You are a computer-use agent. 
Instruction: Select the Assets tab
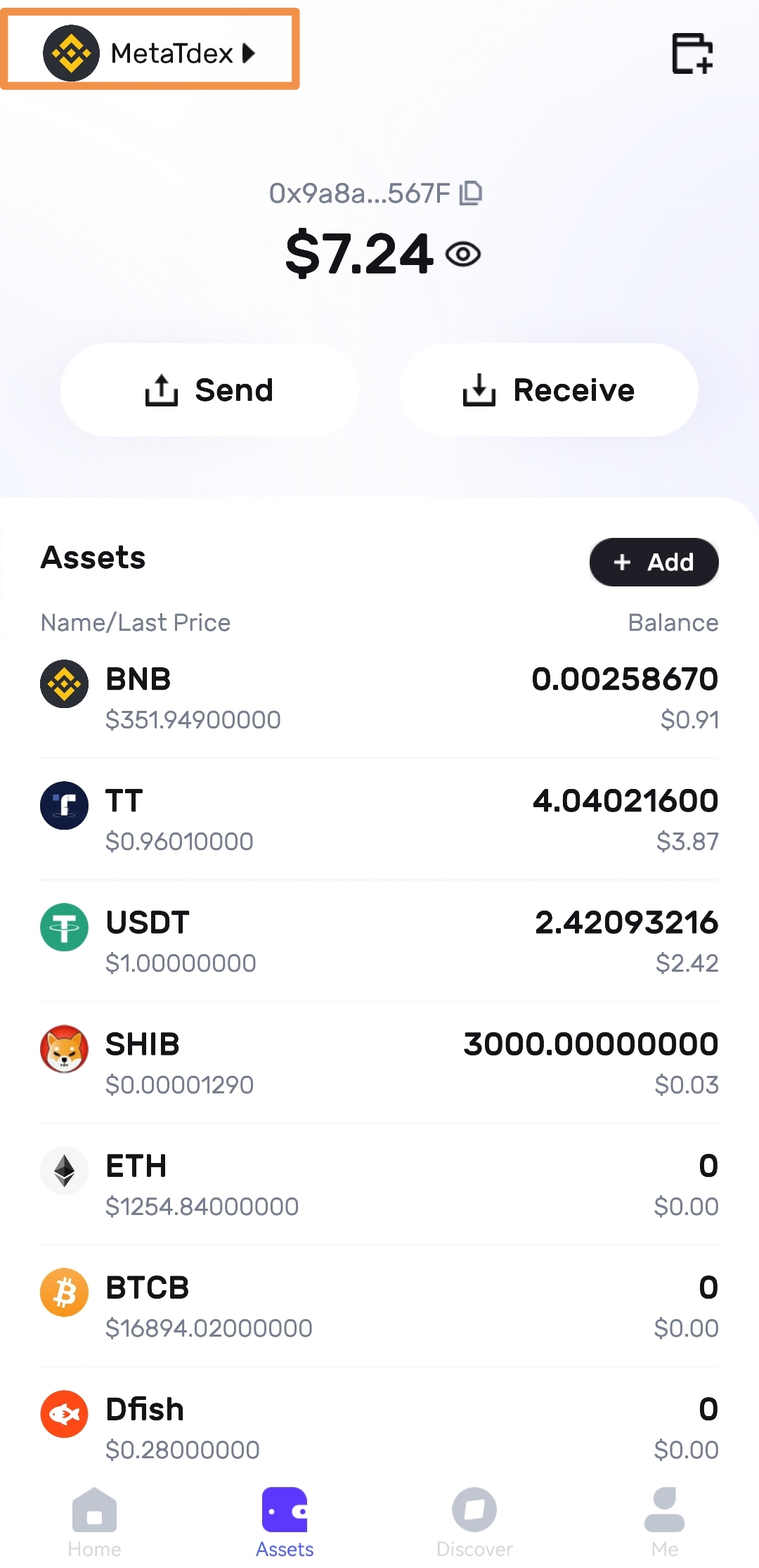285,1522
